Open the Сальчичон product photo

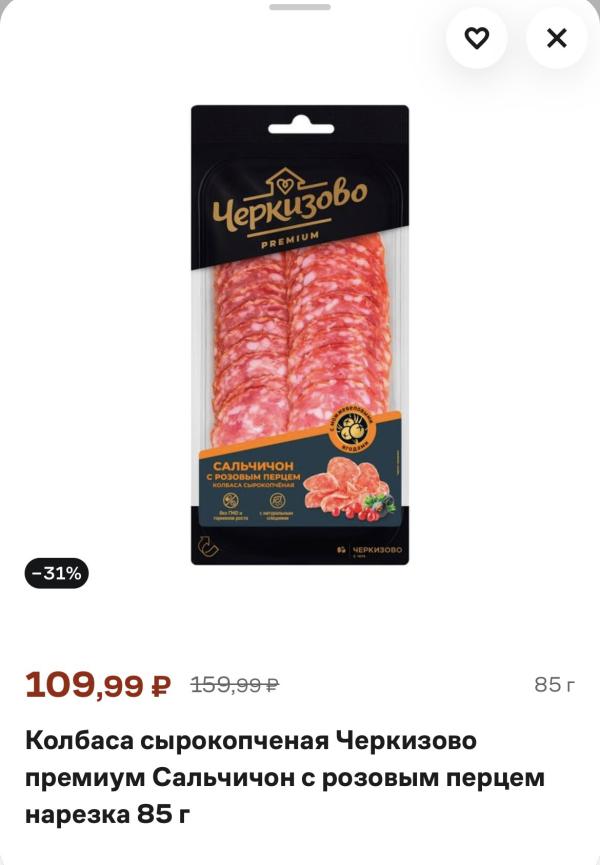coord(300,335)
